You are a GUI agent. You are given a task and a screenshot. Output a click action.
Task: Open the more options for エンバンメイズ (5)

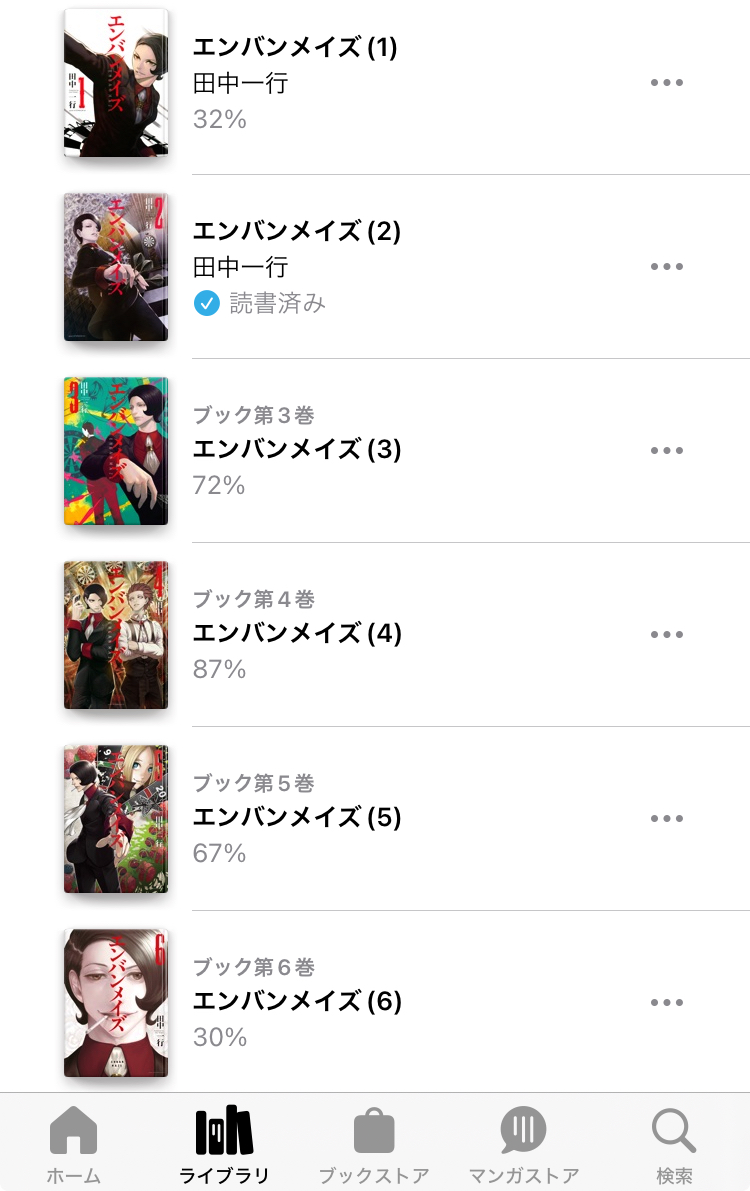point(666,819)
